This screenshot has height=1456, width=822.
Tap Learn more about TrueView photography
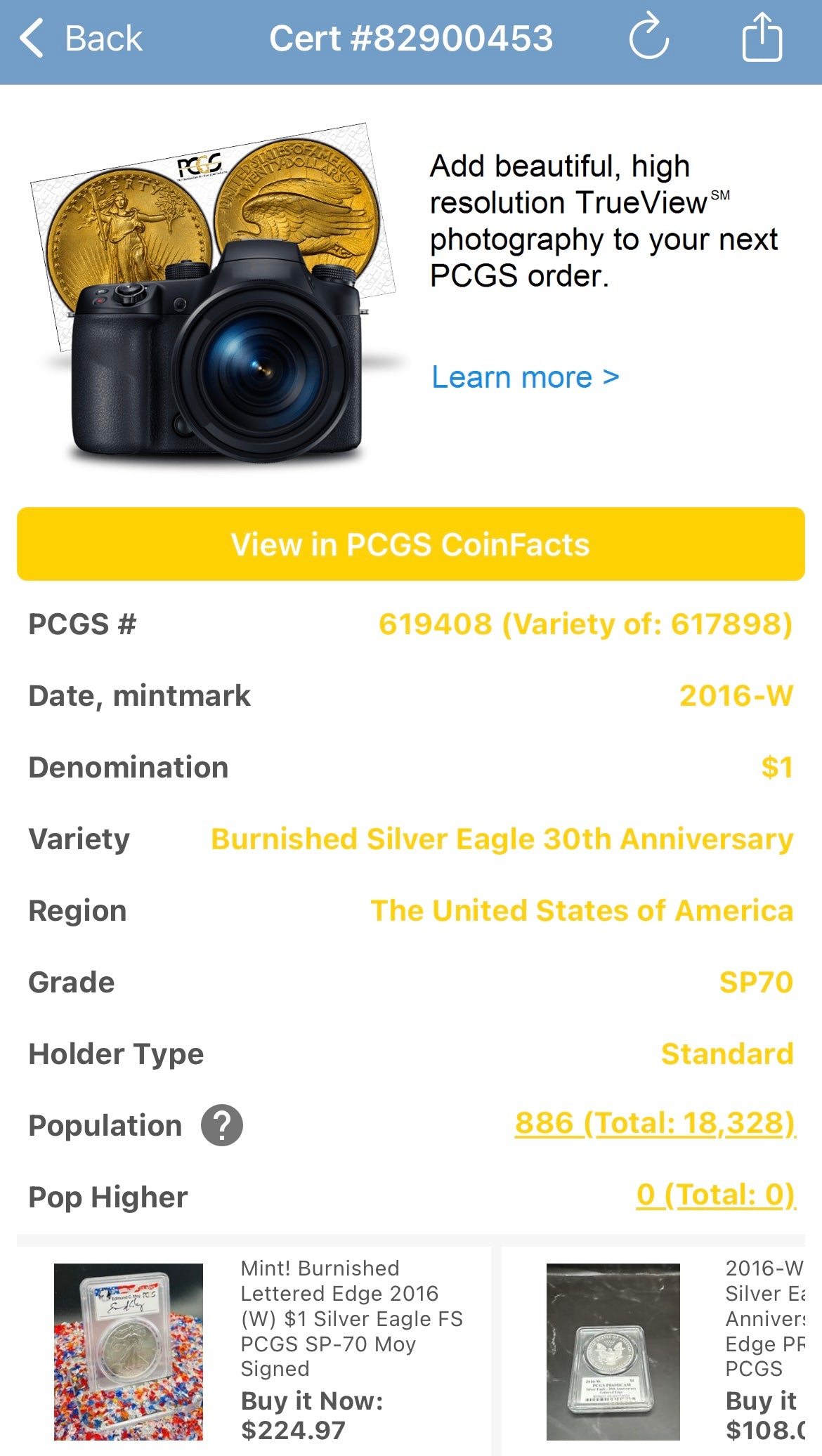pyautogui.click(x=523, y=377)
